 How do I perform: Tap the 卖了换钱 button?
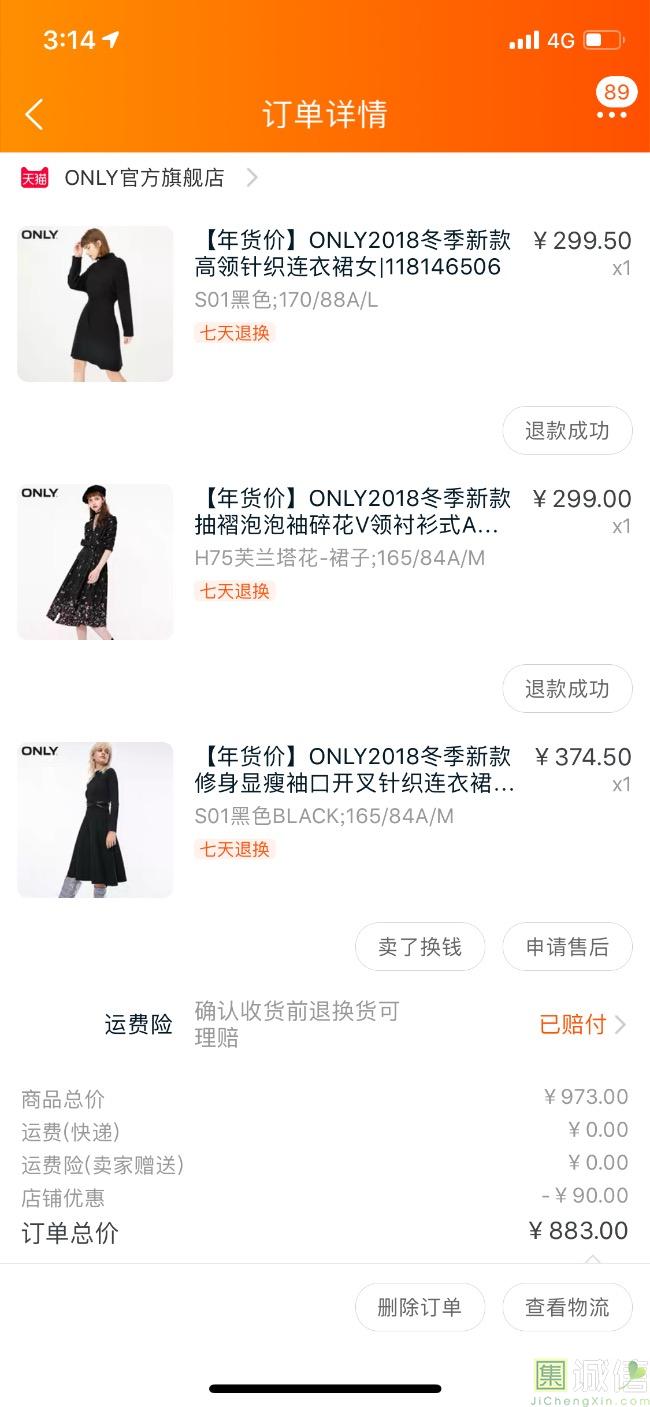point(420,947)
